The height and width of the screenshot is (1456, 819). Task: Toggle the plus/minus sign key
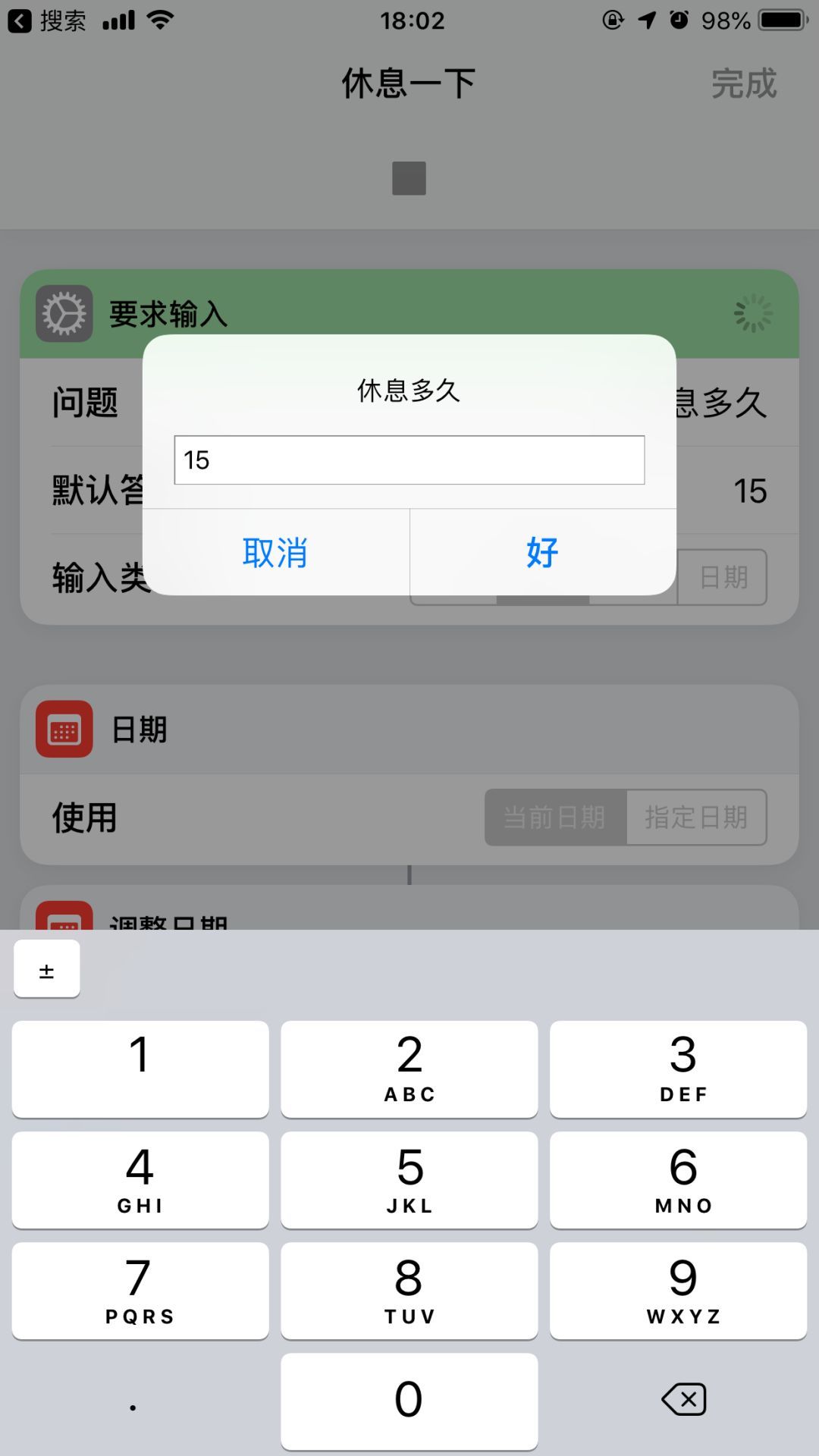point(47,969)
